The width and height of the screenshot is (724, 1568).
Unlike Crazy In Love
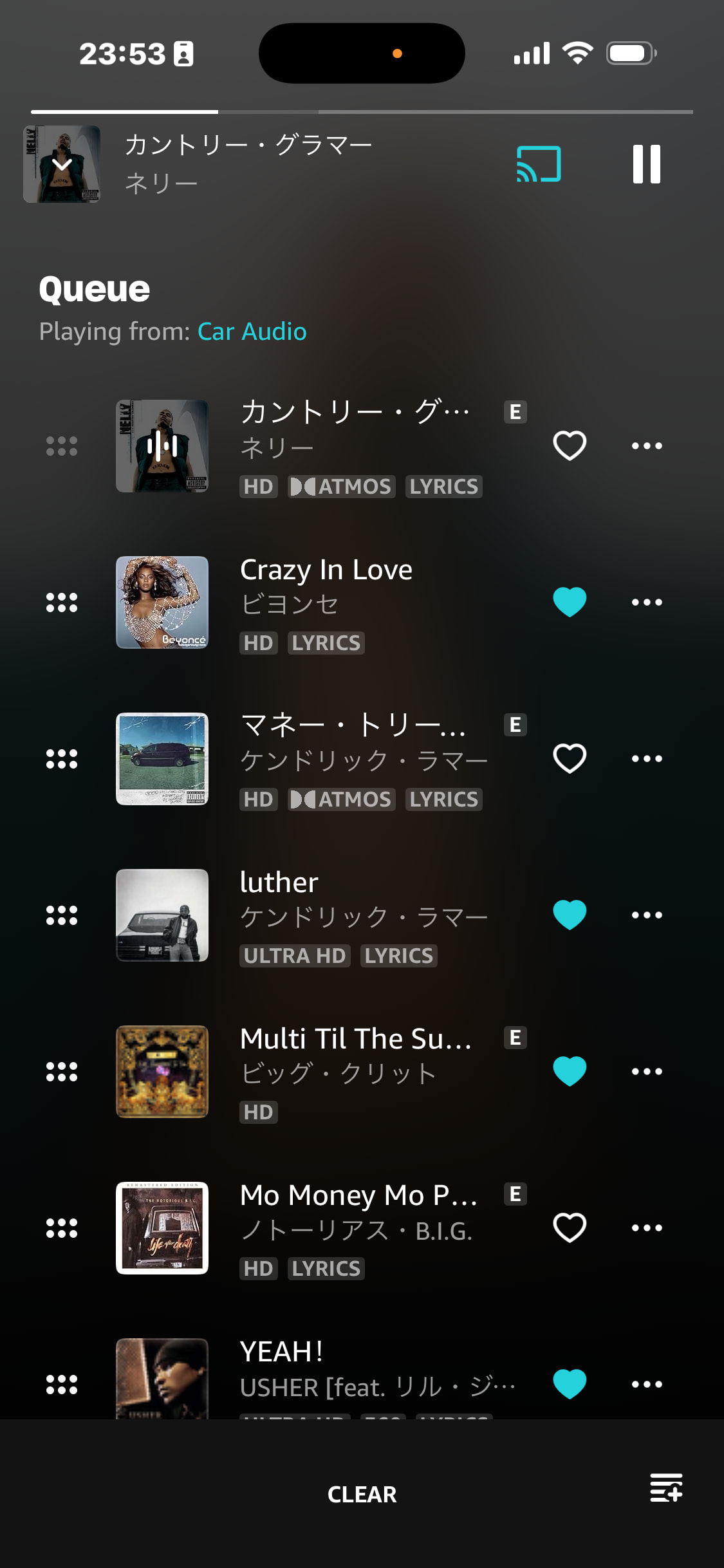coord(570,602)
